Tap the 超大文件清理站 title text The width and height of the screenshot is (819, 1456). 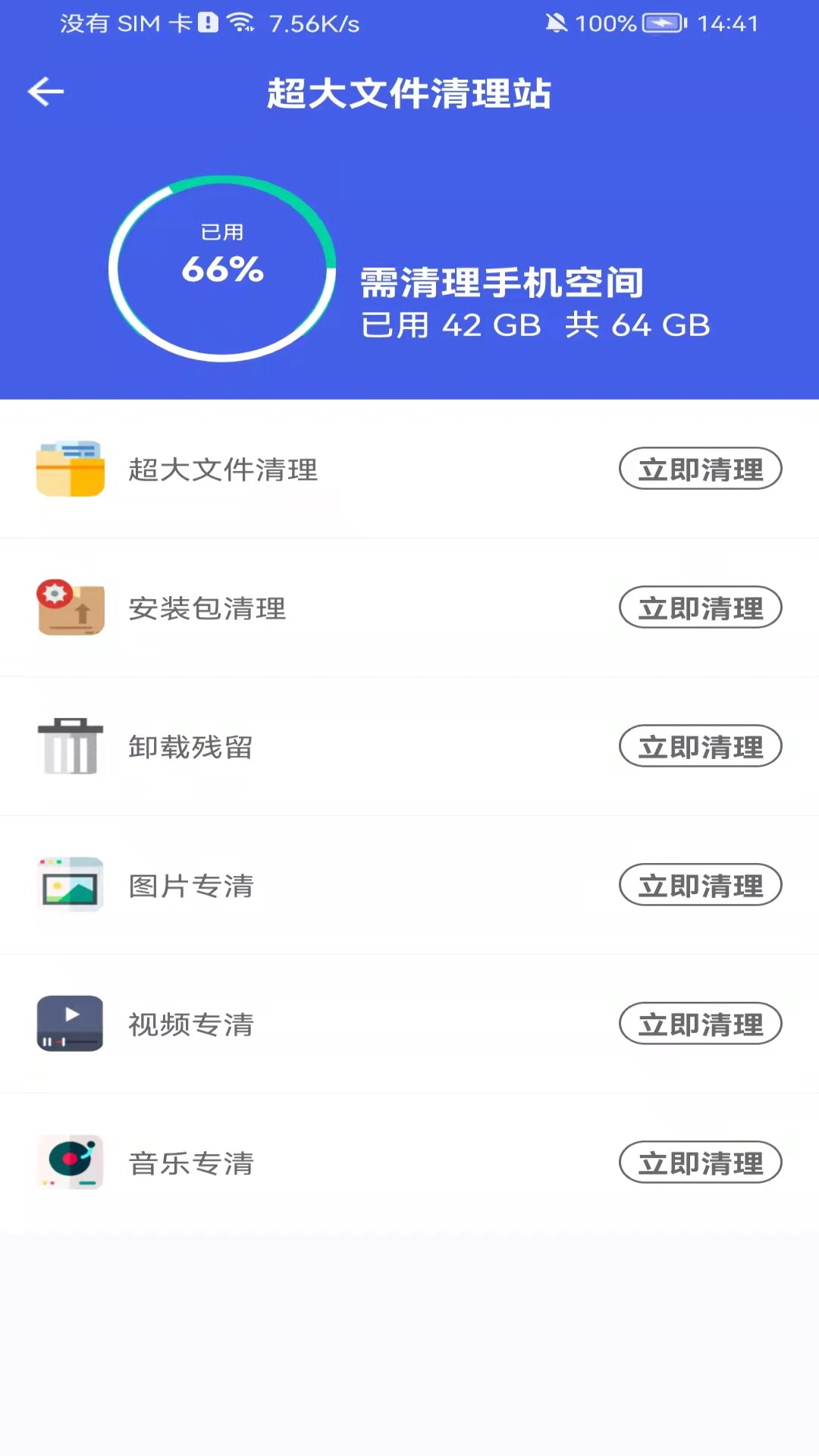(x=409, y=93)
